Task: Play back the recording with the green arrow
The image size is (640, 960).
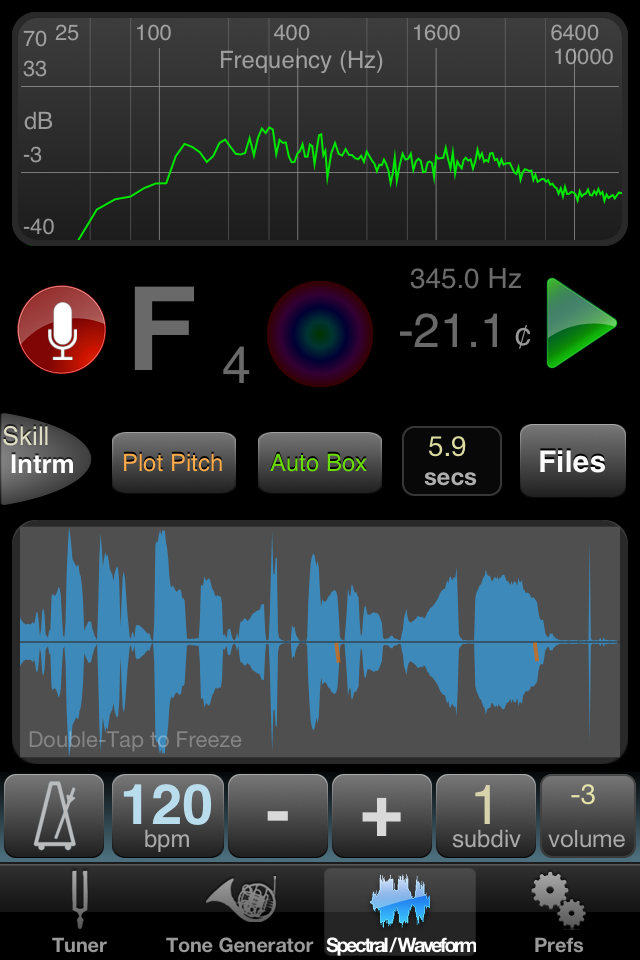Action: tap(581, 324)
